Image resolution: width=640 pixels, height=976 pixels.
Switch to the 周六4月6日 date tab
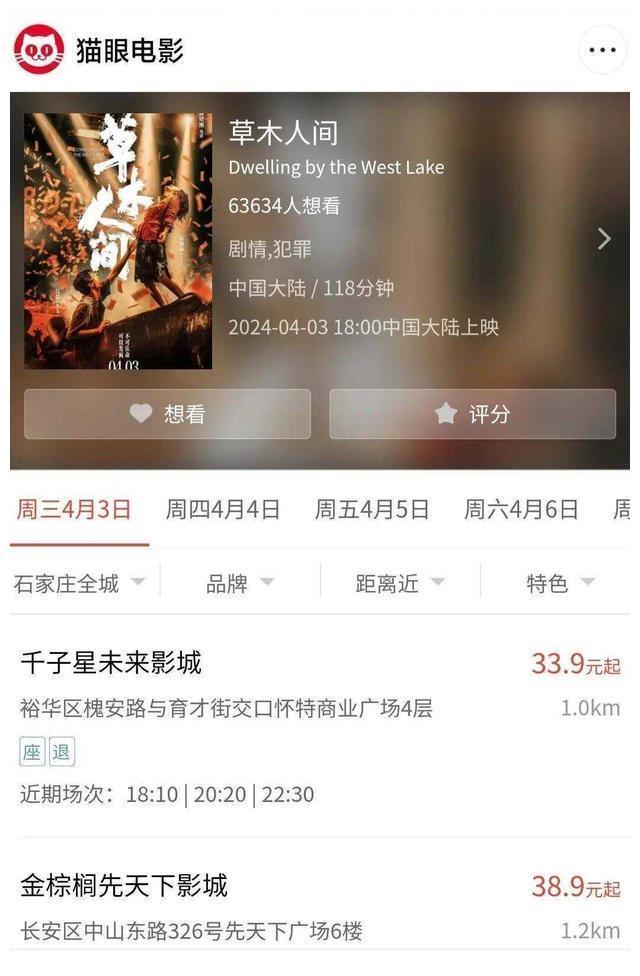(x=521, y=509)
